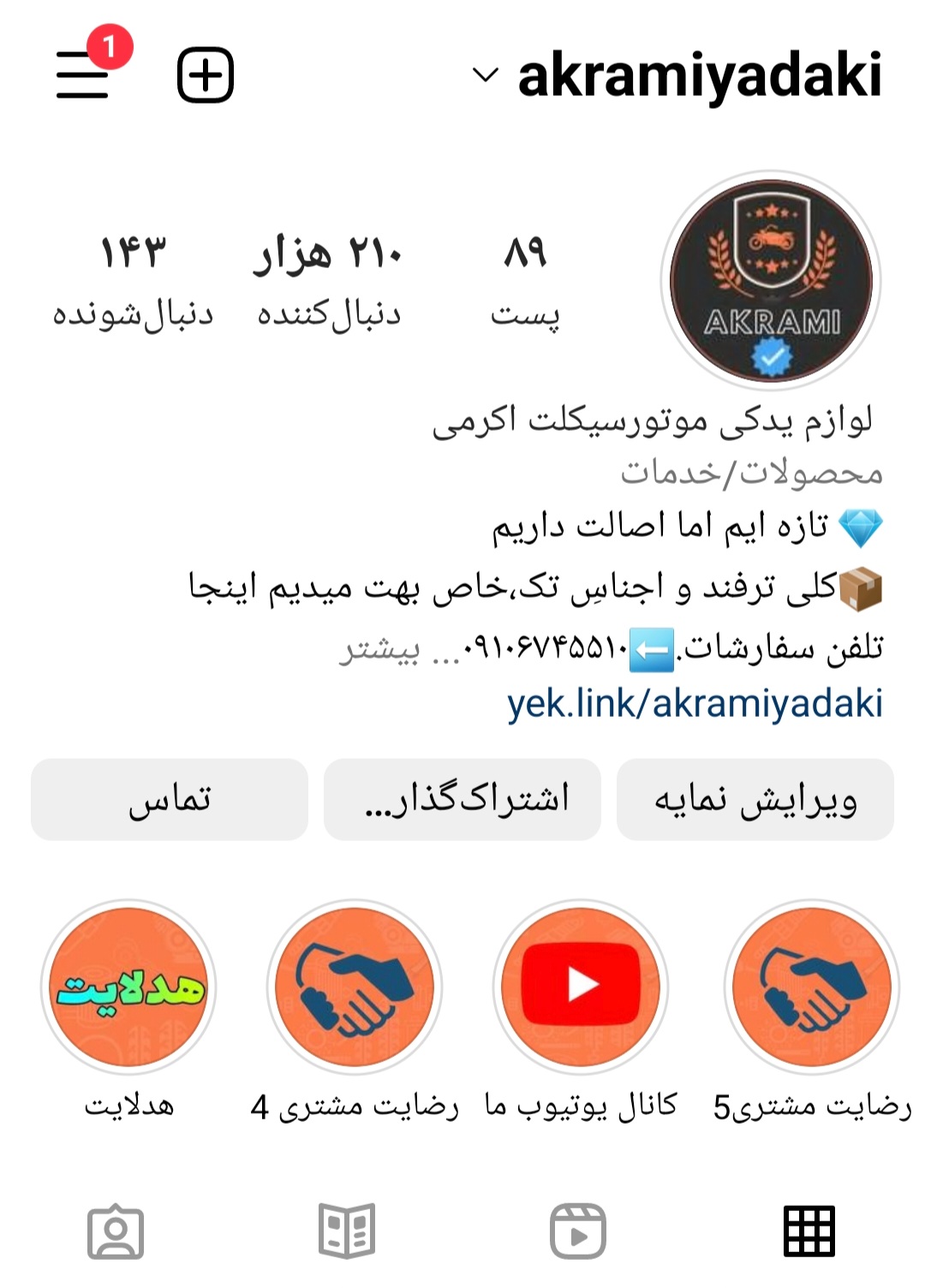925x1288 pixels.
Task: Tap the ویرایش نمایه edit profile button
Action: (x=755, y=799)
